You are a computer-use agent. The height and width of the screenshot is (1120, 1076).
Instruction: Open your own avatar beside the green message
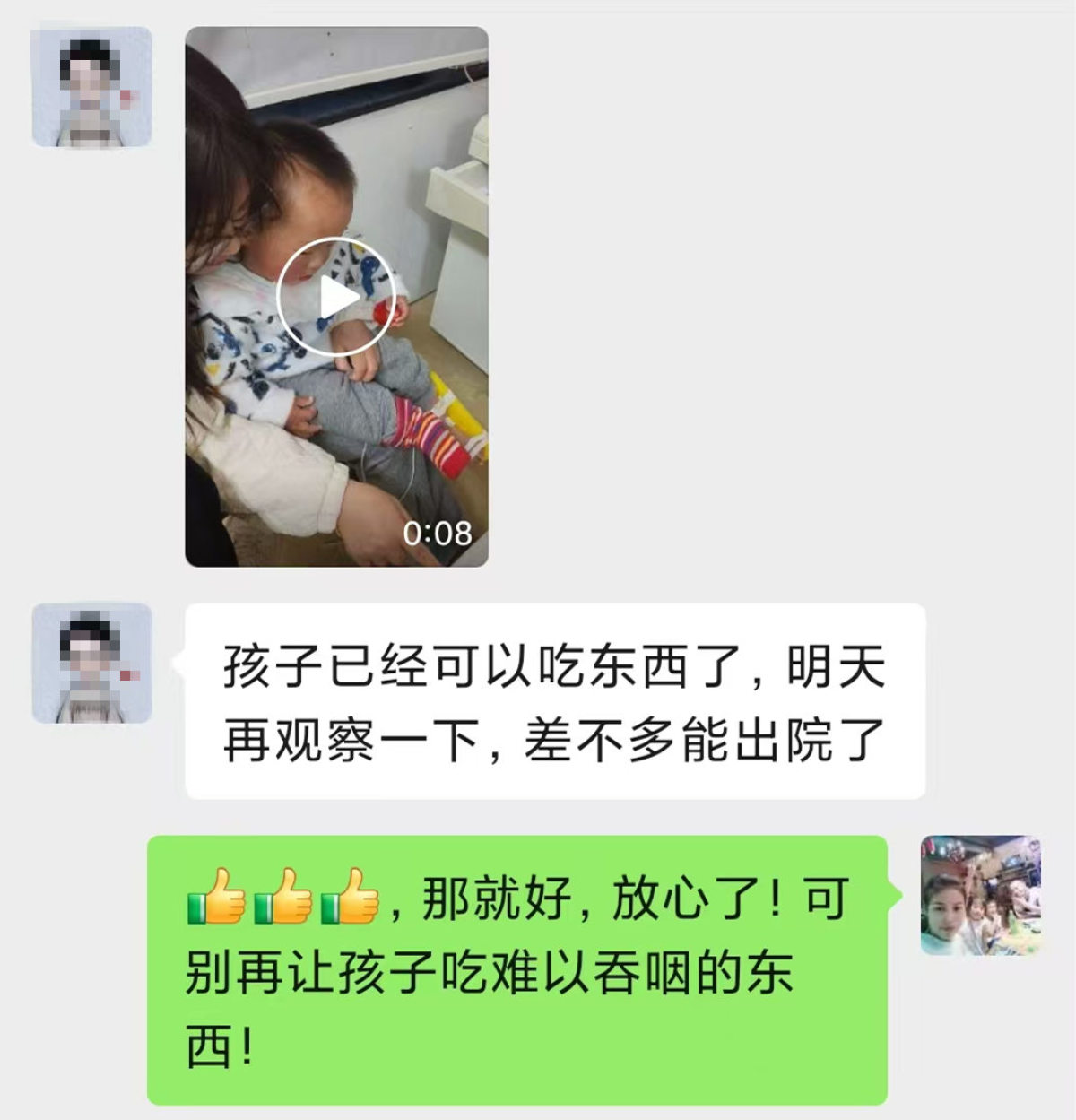pyautogui.click(x=981, y=895)
